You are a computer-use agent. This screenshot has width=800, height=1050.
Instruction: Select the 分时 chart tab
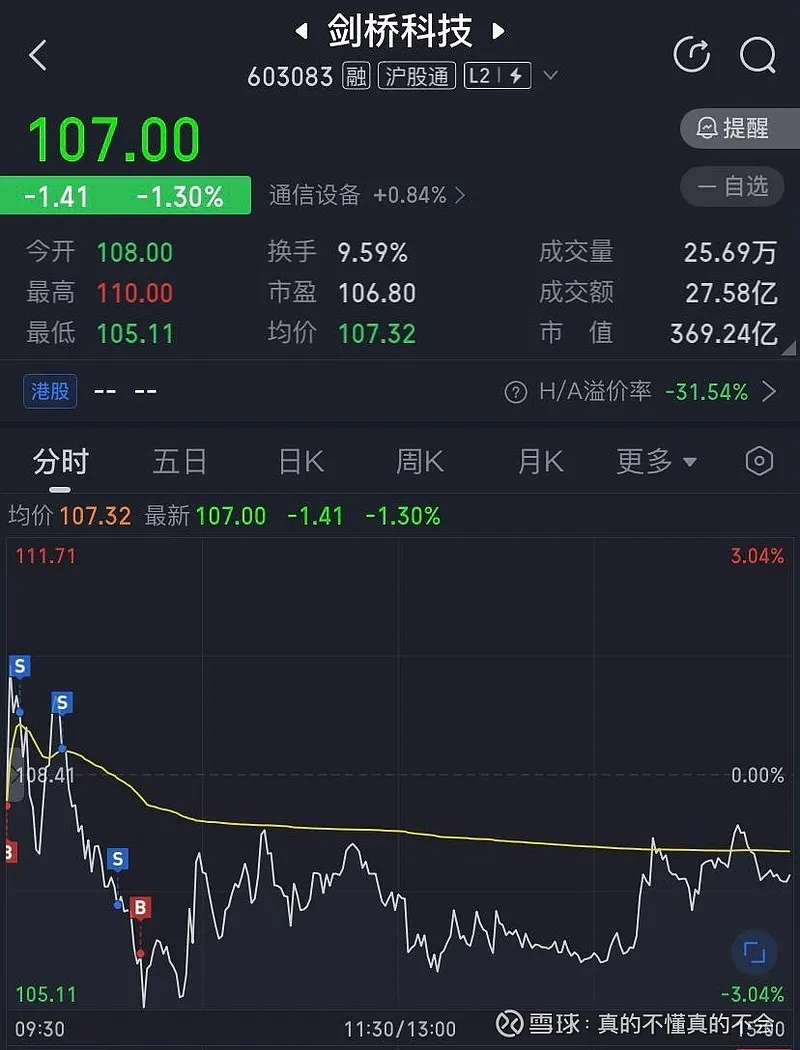(60, 461)
